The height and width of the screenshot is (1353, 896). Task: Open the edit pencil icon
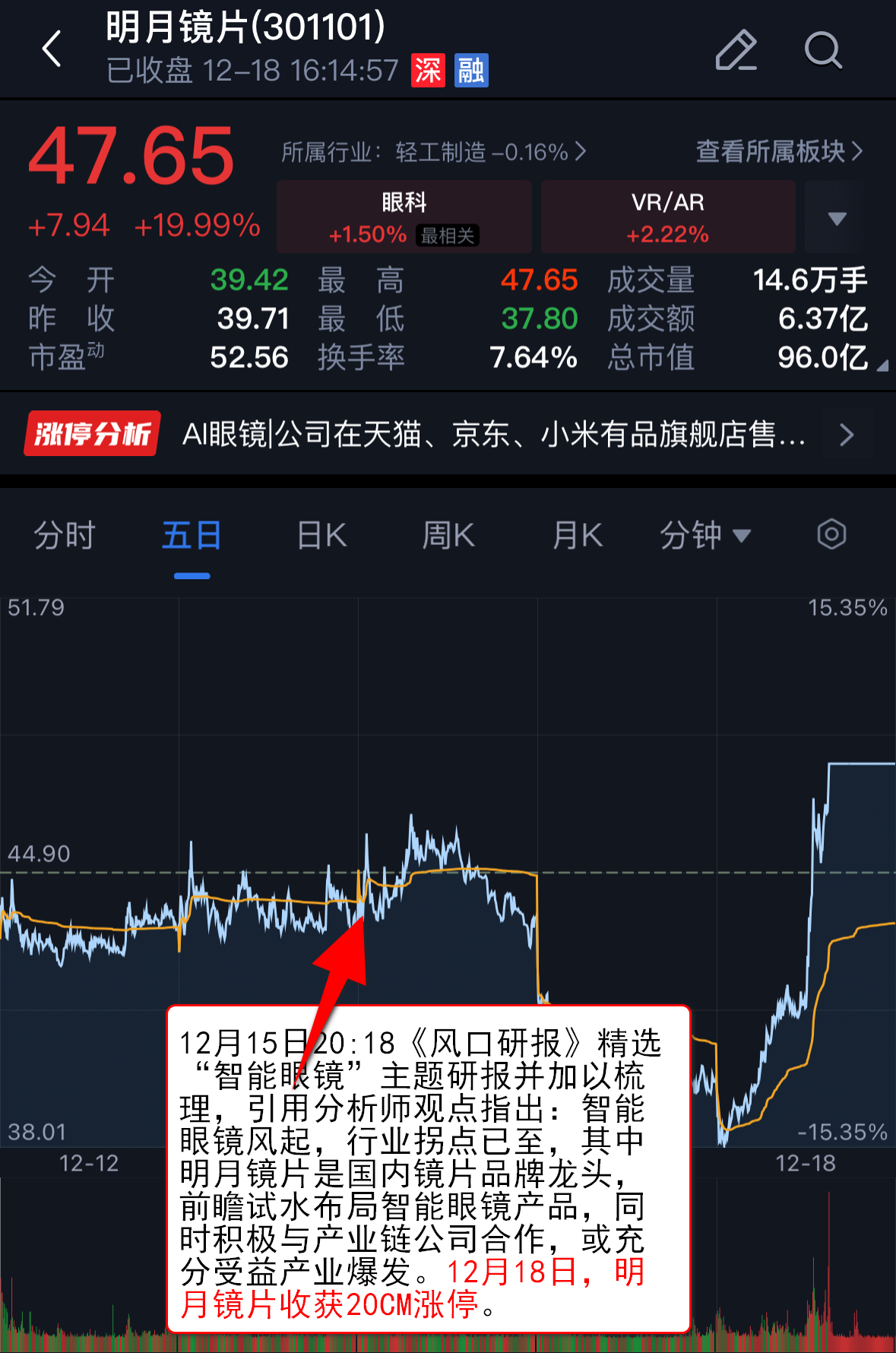(x=736, y=50)
